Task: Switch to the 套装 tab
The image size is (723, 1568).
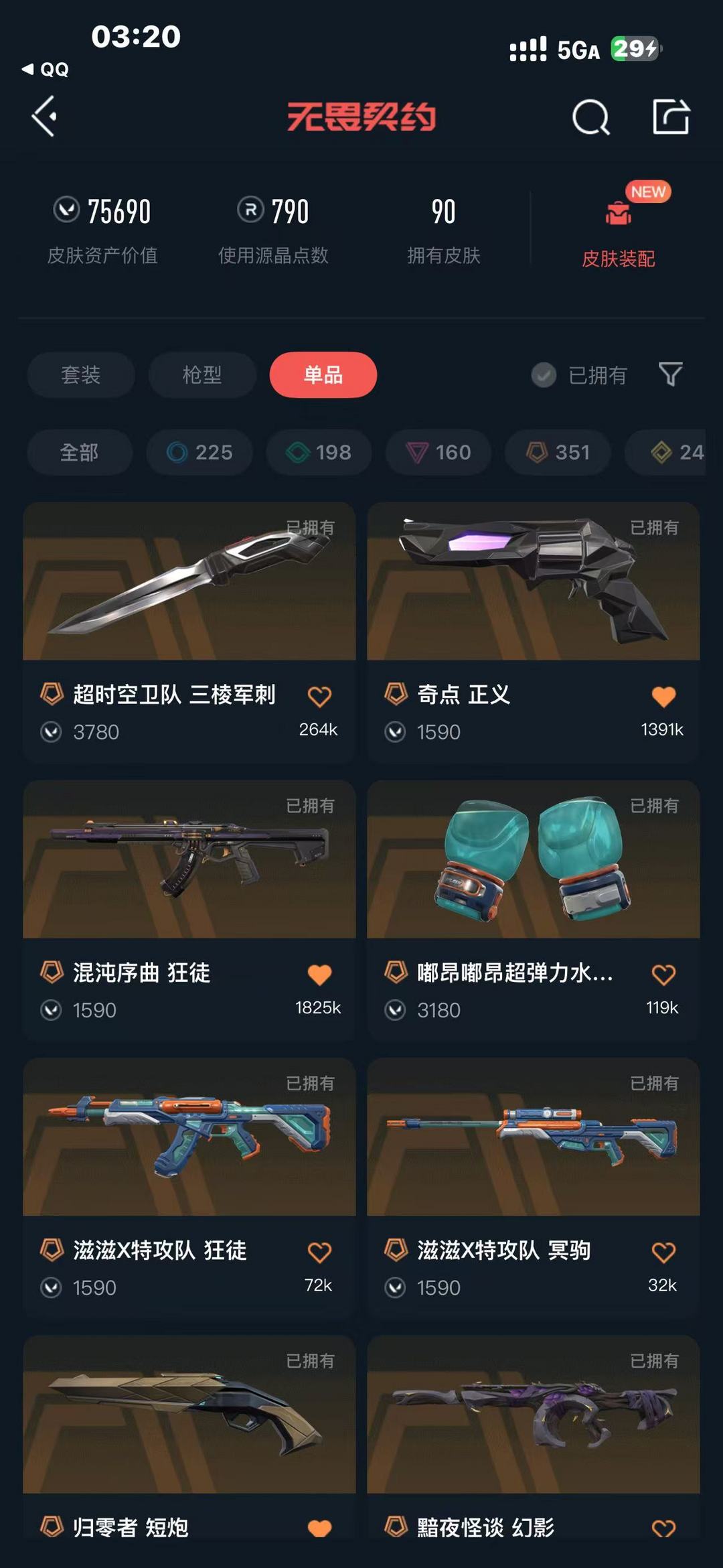Action: pos(81,374)
